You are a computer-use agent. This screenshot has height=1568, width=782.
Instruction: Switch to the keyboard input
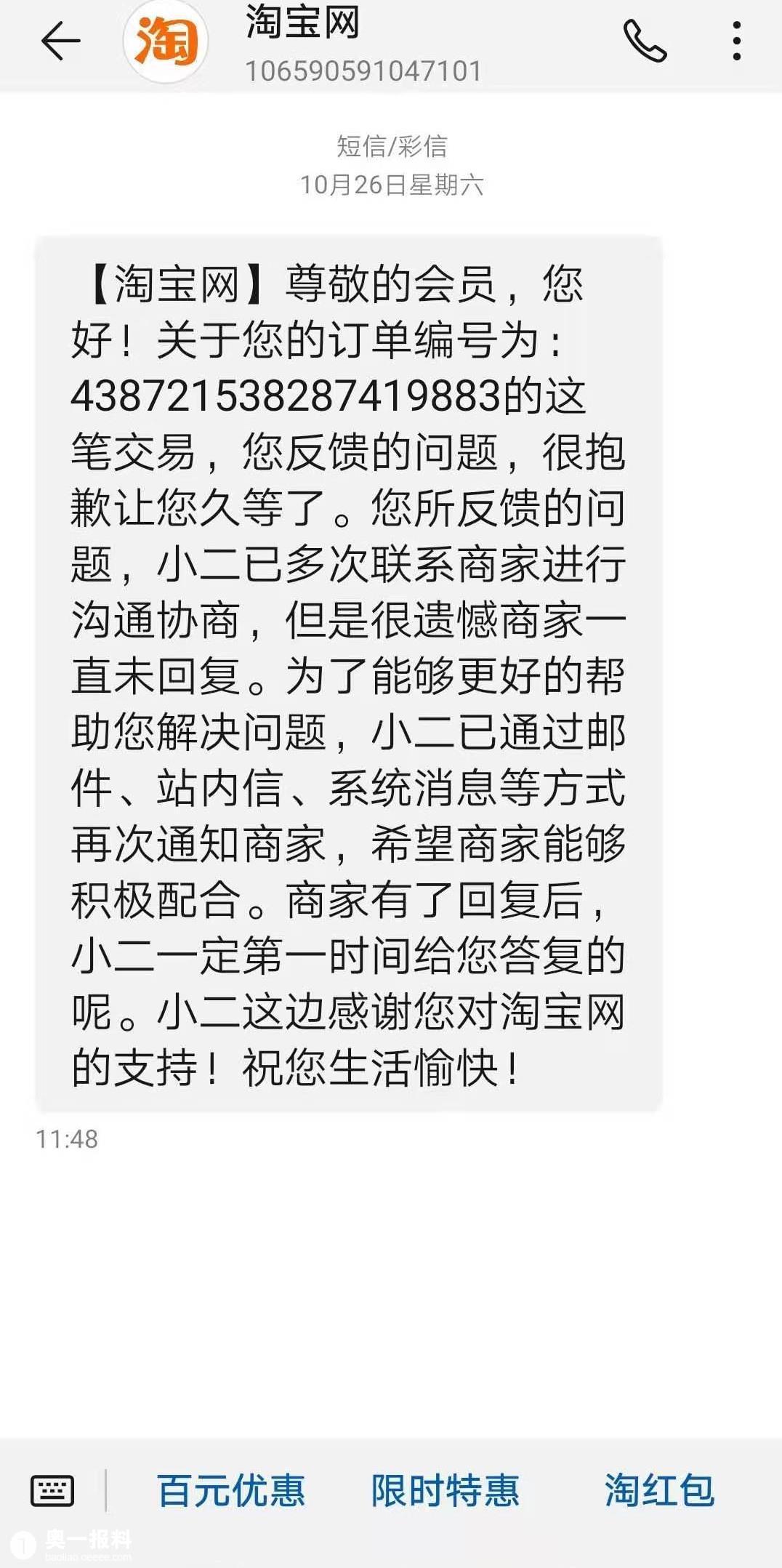click(x=52, y=1490)
